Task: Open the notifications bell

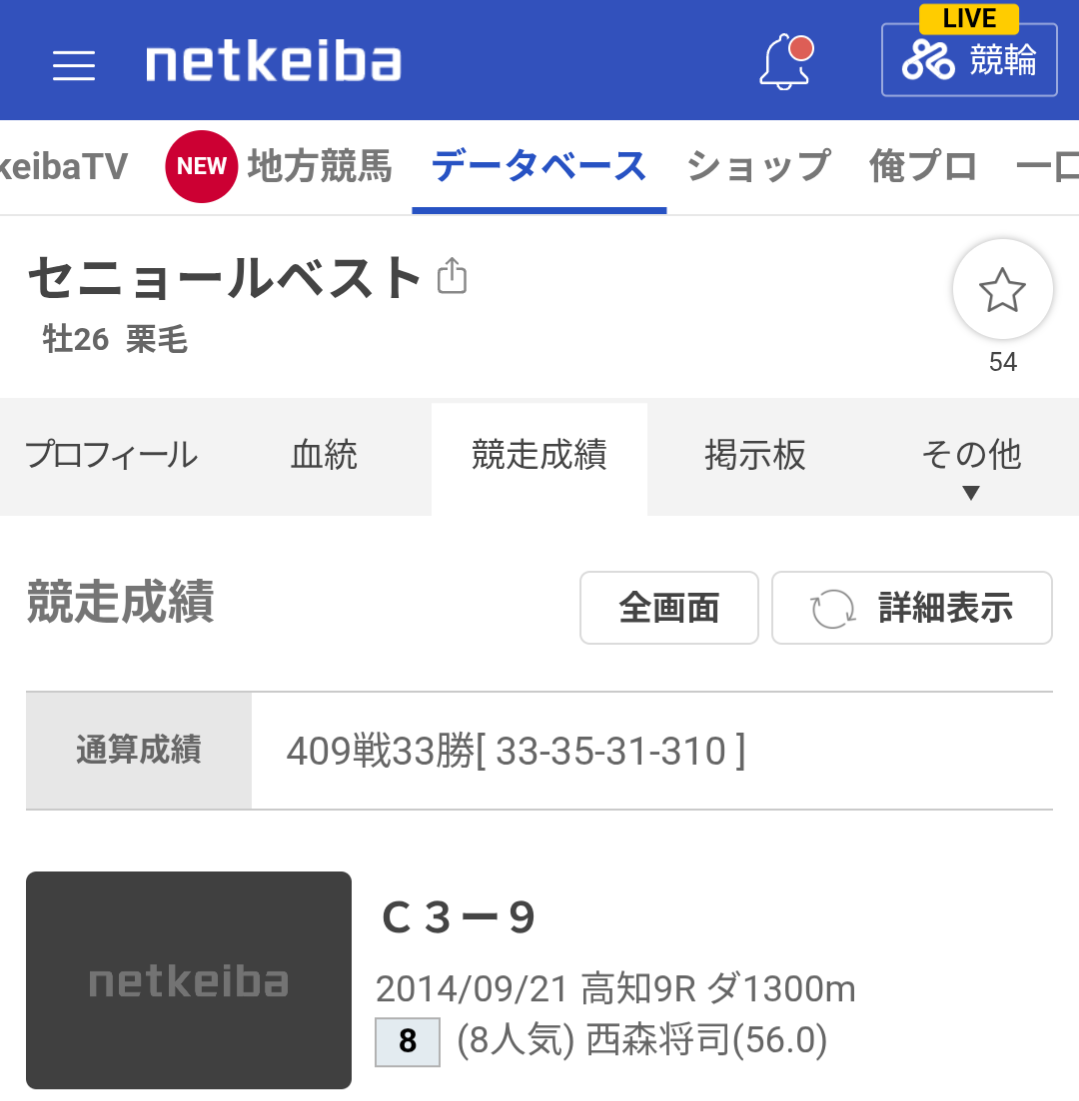Action: pyautogui.click(x=785, y=62)
